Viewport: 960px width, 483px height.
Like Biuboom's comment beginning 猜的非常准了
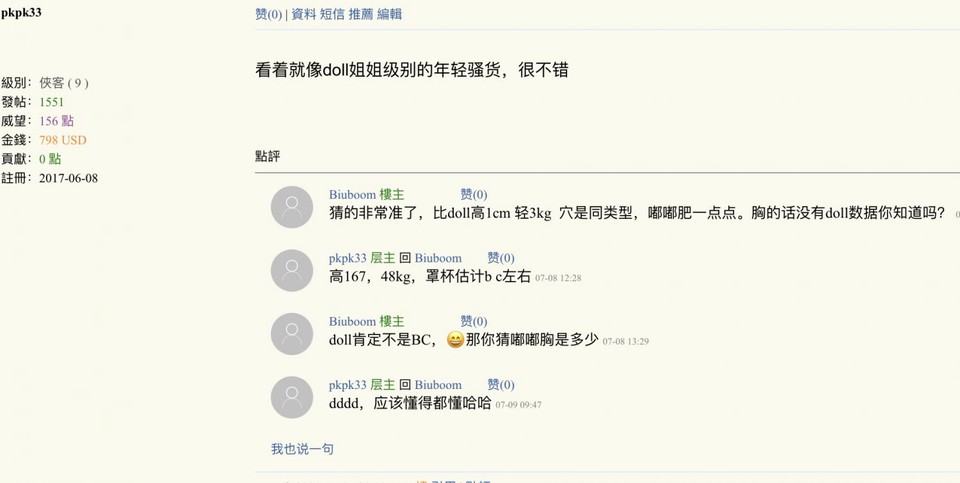coord(473,195)
